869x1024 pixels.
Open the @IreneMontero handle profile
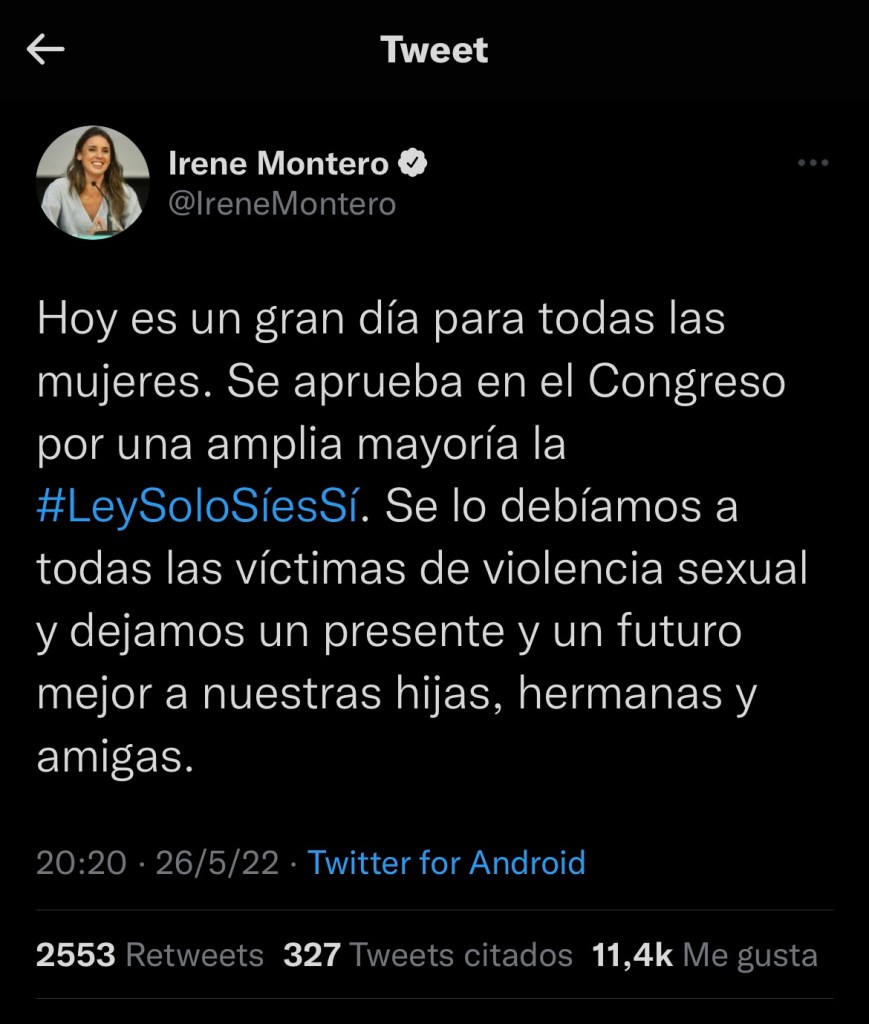tap(282, 204)
